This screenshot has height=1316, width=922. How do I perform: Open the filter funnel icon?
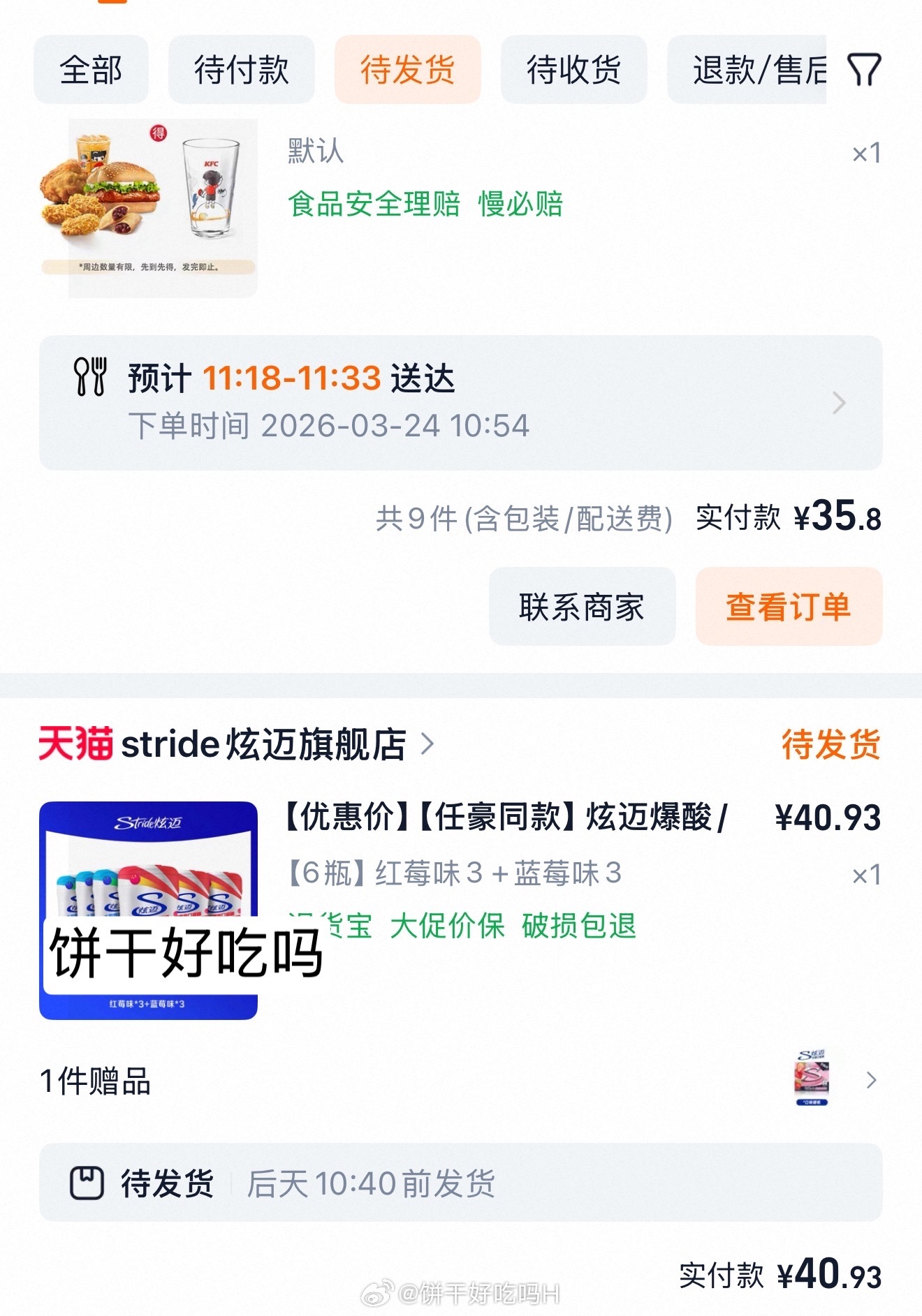pyautogui.click(x=866, y=70)
